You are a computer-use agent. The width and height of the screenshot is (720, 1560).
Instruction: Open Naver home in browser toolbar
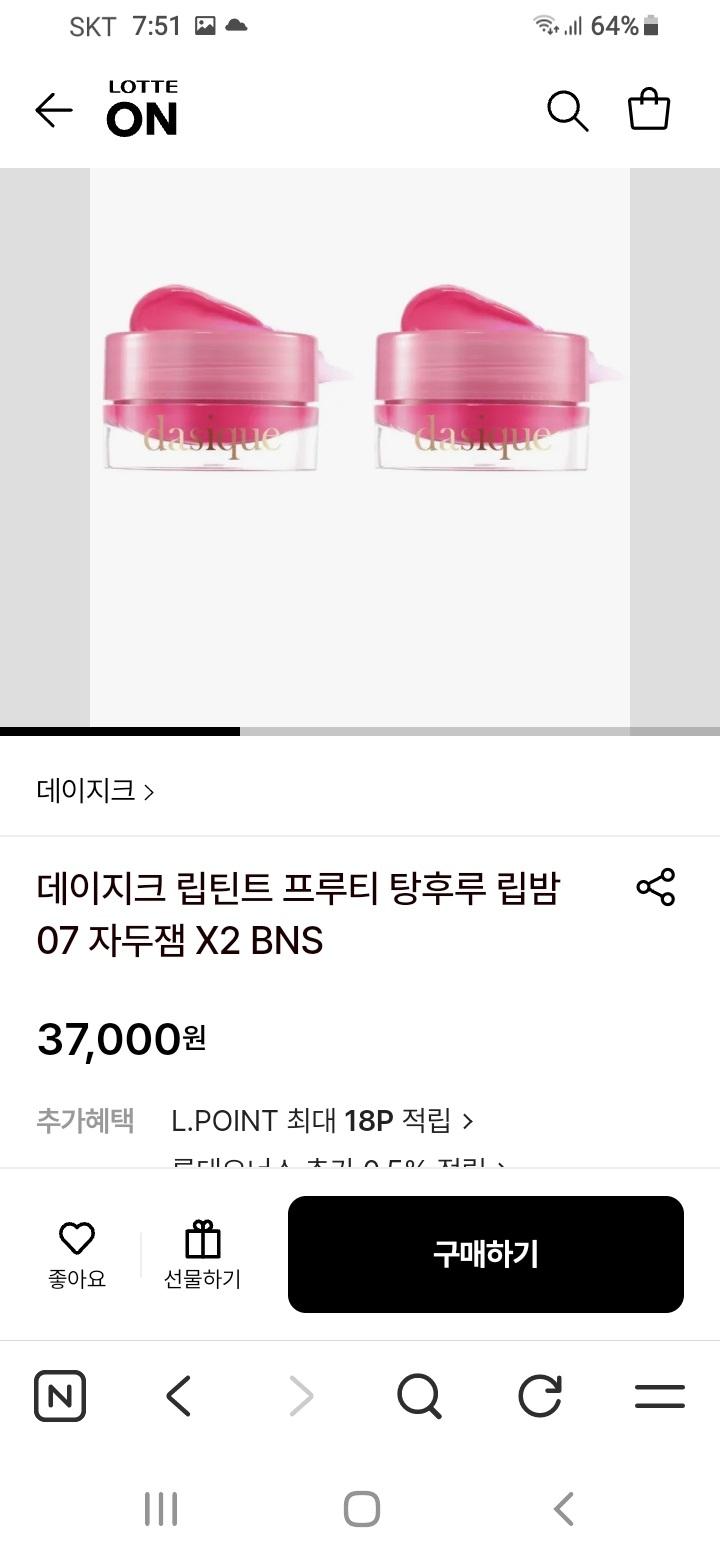(60, 1396)
